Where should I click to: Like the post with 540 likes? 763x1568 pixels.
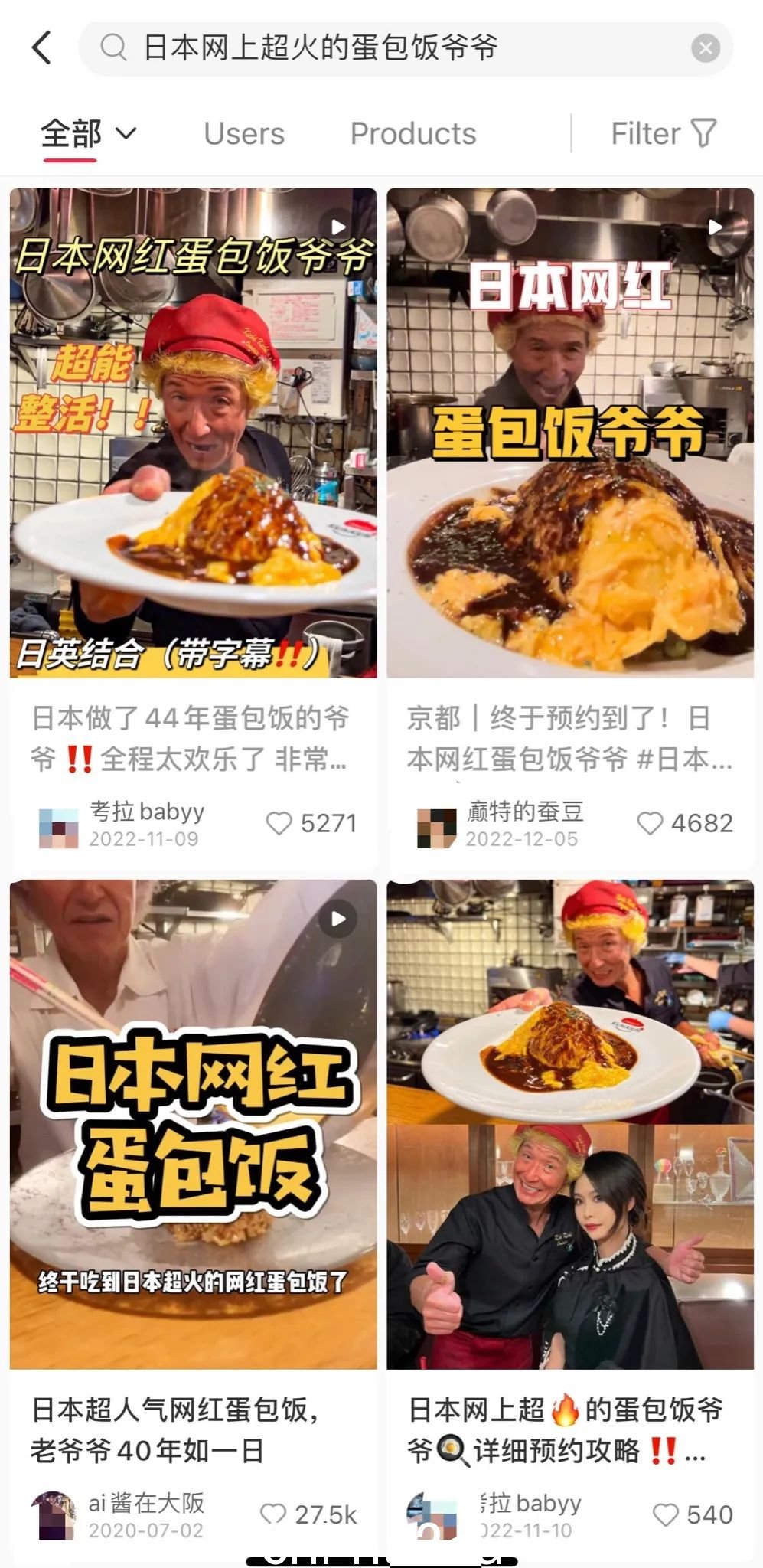[x=665, y=1514]
